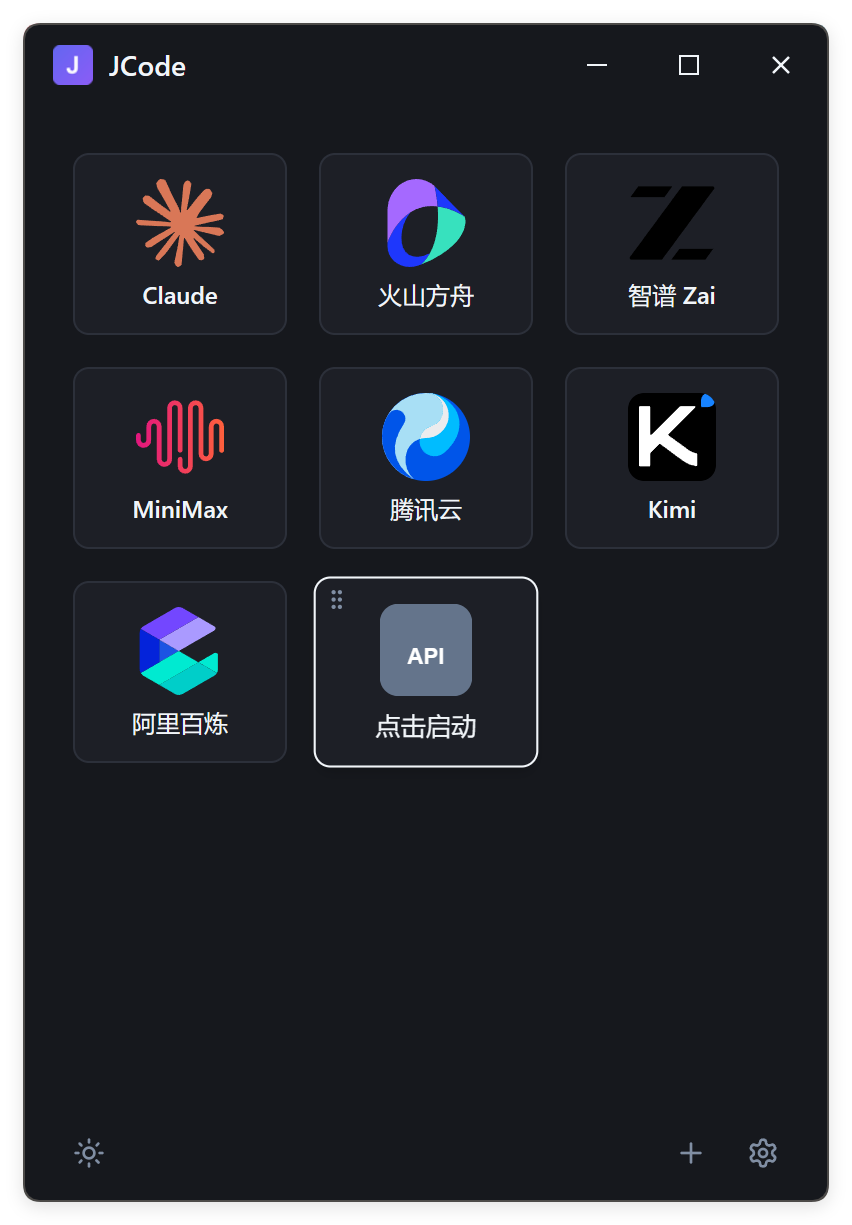Add a new provider with plus icon
The width and height of the screenshot is (852, 1225).
click(x=691, y=1153)
